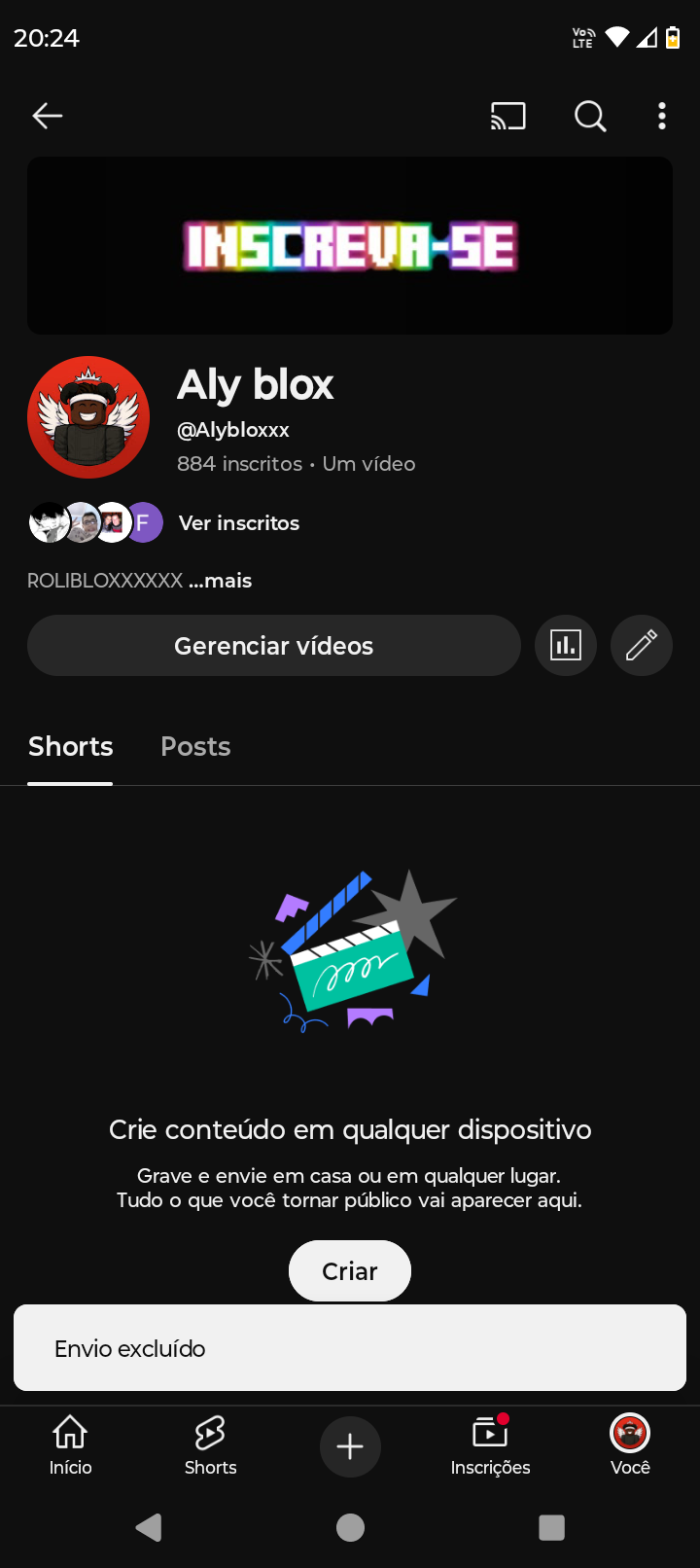700x1568 pixels.
Task: Open the system recent apps button
Action: pos(551,1528)
